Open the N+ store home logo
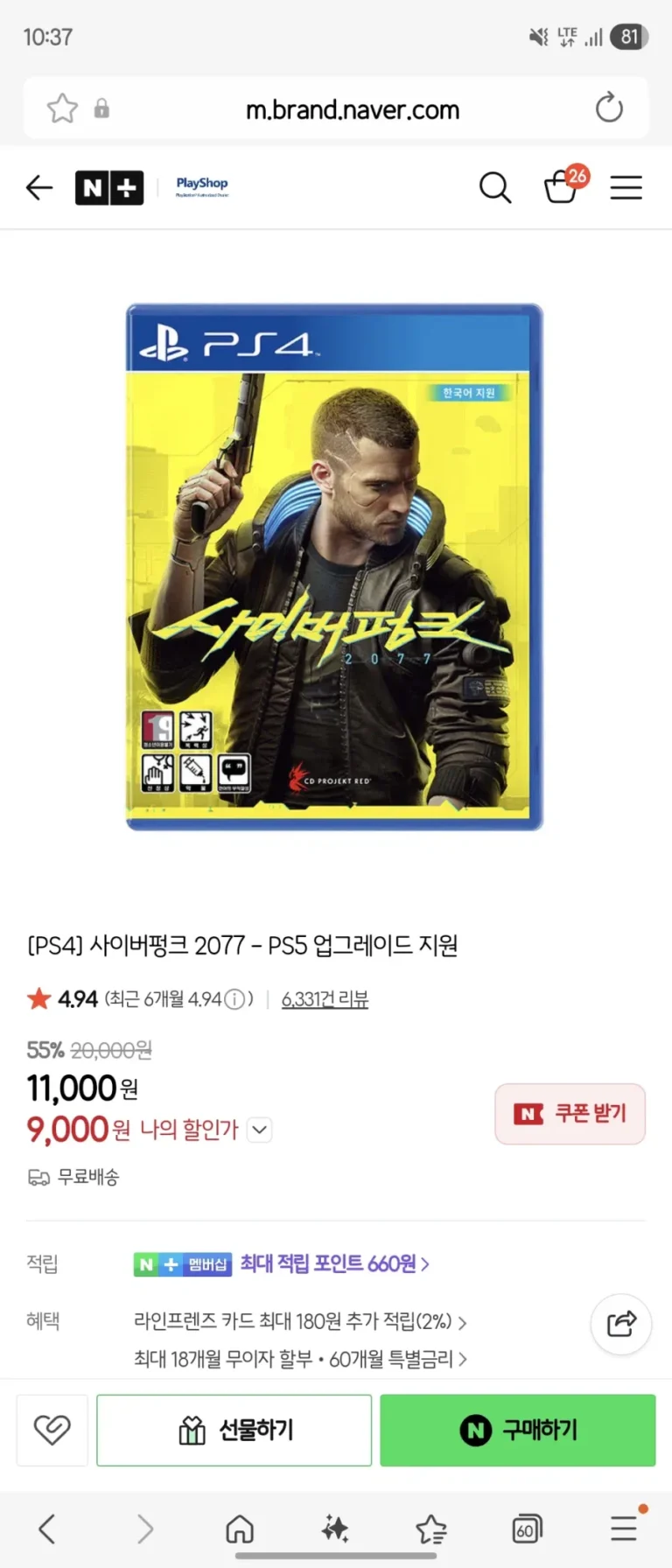This screenshot has width=672, height=1568. point(109,187)
